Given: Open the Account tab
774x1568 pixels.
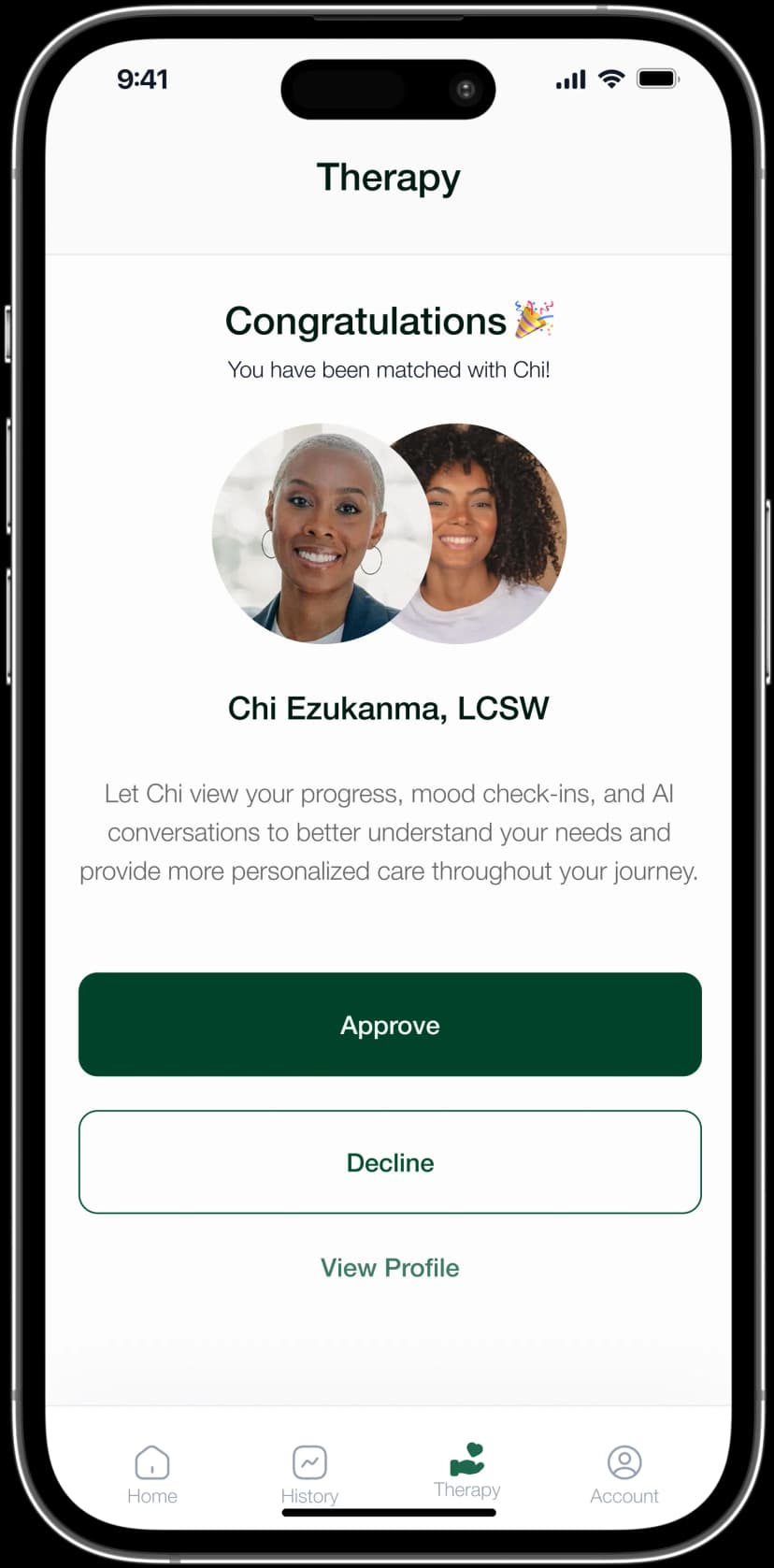Looking at the screenshot, I should (623, 1474).
